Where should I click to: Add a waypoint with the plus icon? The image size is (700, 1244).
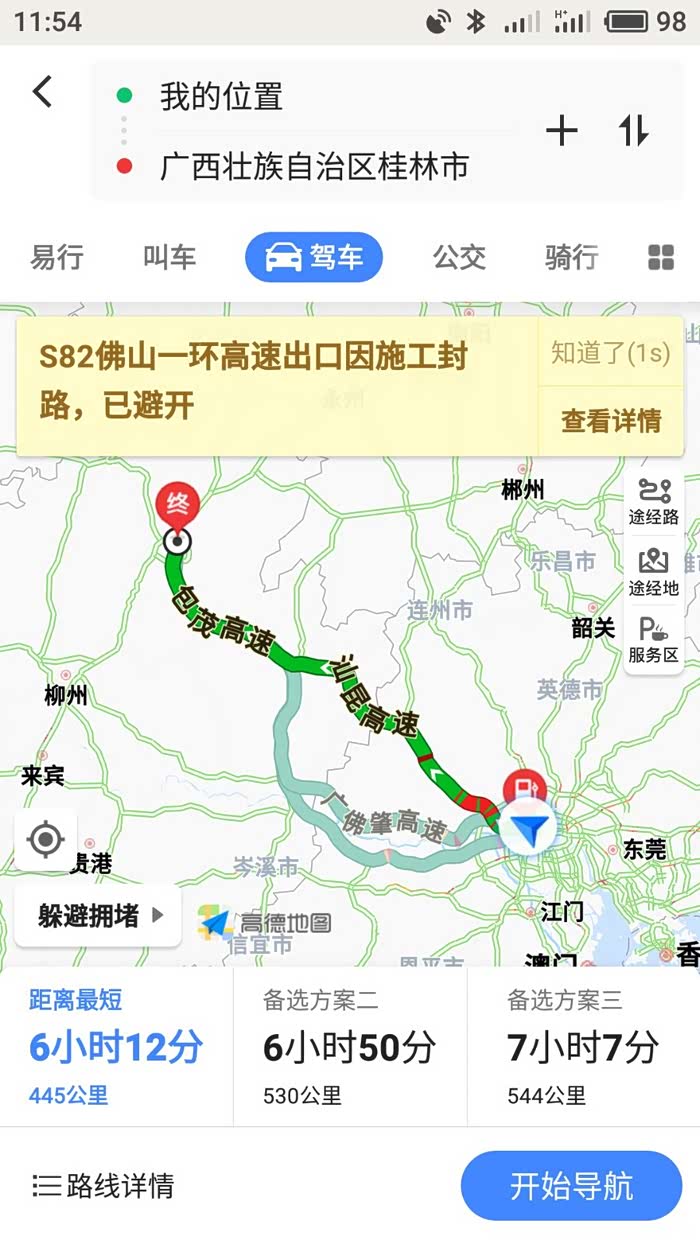pos(561,131)
